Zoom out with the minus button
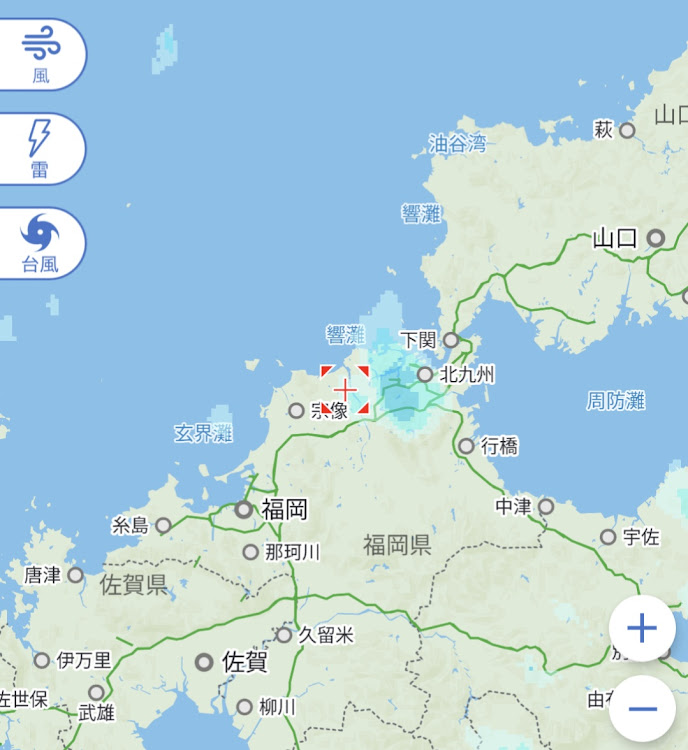Image resolution: width=688 pixels, height=750 pixels. pyautogui.click(x=642, y=708)
